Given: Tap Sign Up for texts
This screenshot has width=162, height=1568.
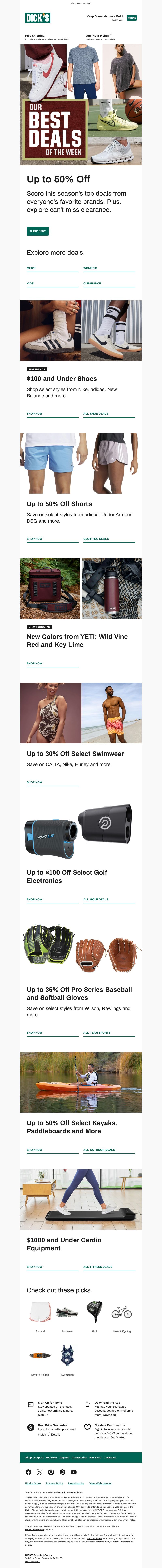Looking at the screenshot, I should click(x=43, y=1415).
